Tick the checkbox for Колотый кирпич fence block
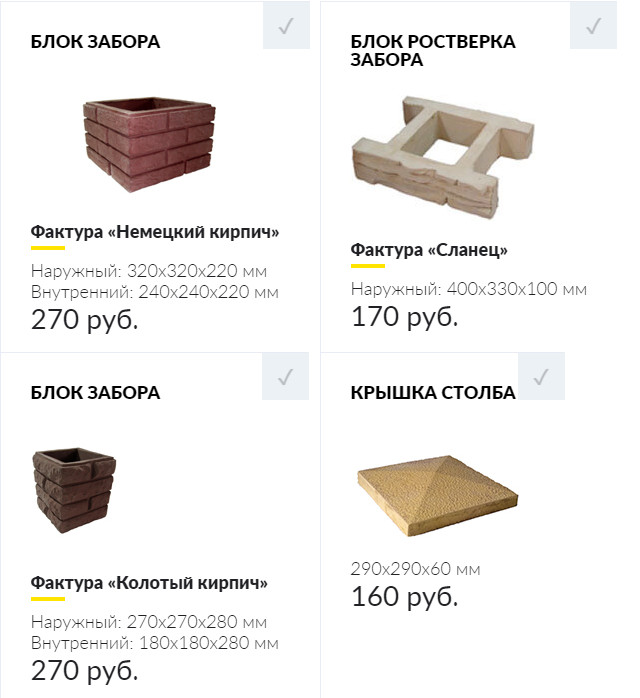Screen dimensions: 640x698 click(286, 376)
